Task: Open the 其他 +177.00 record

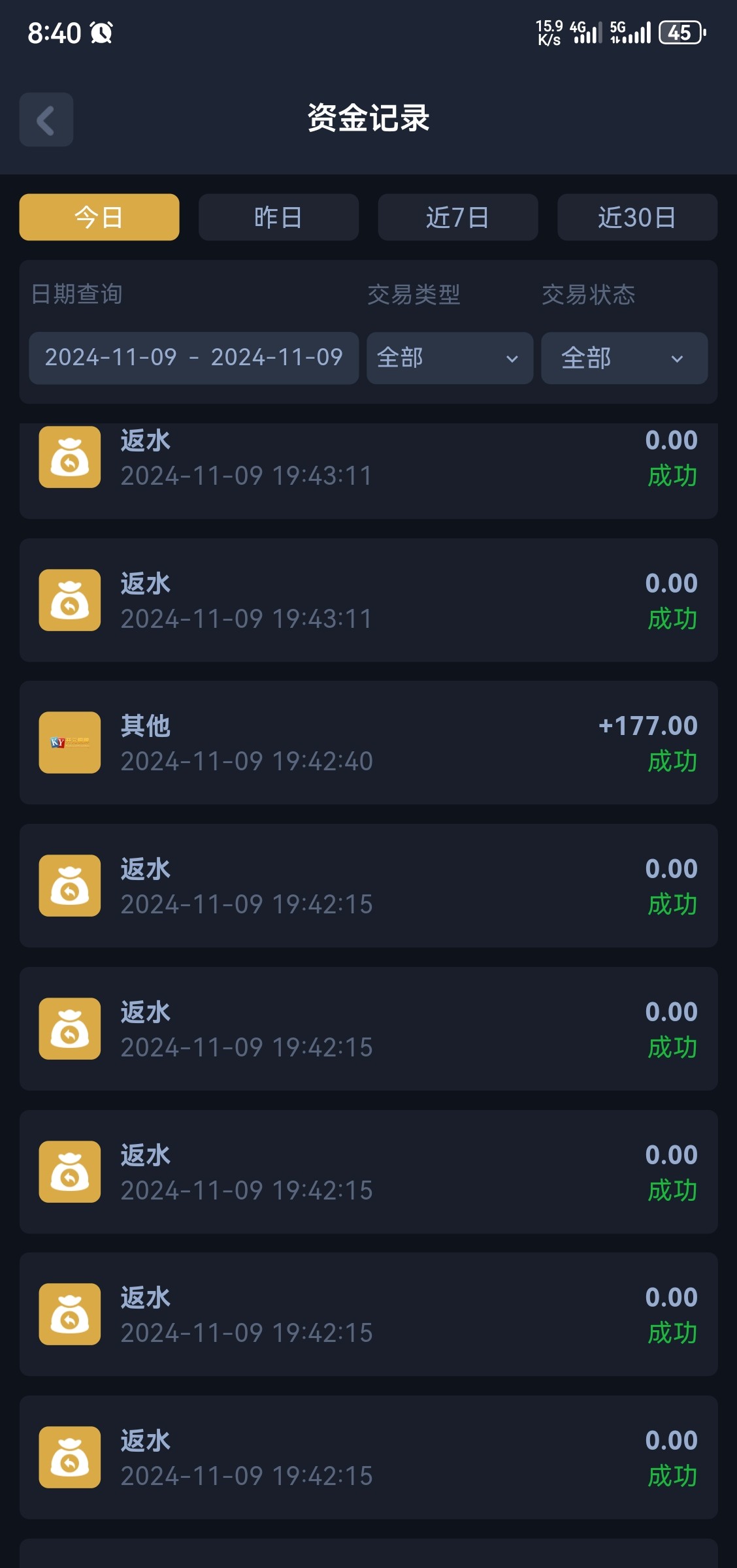Action: pyautogui.click(x=368, y=742)
